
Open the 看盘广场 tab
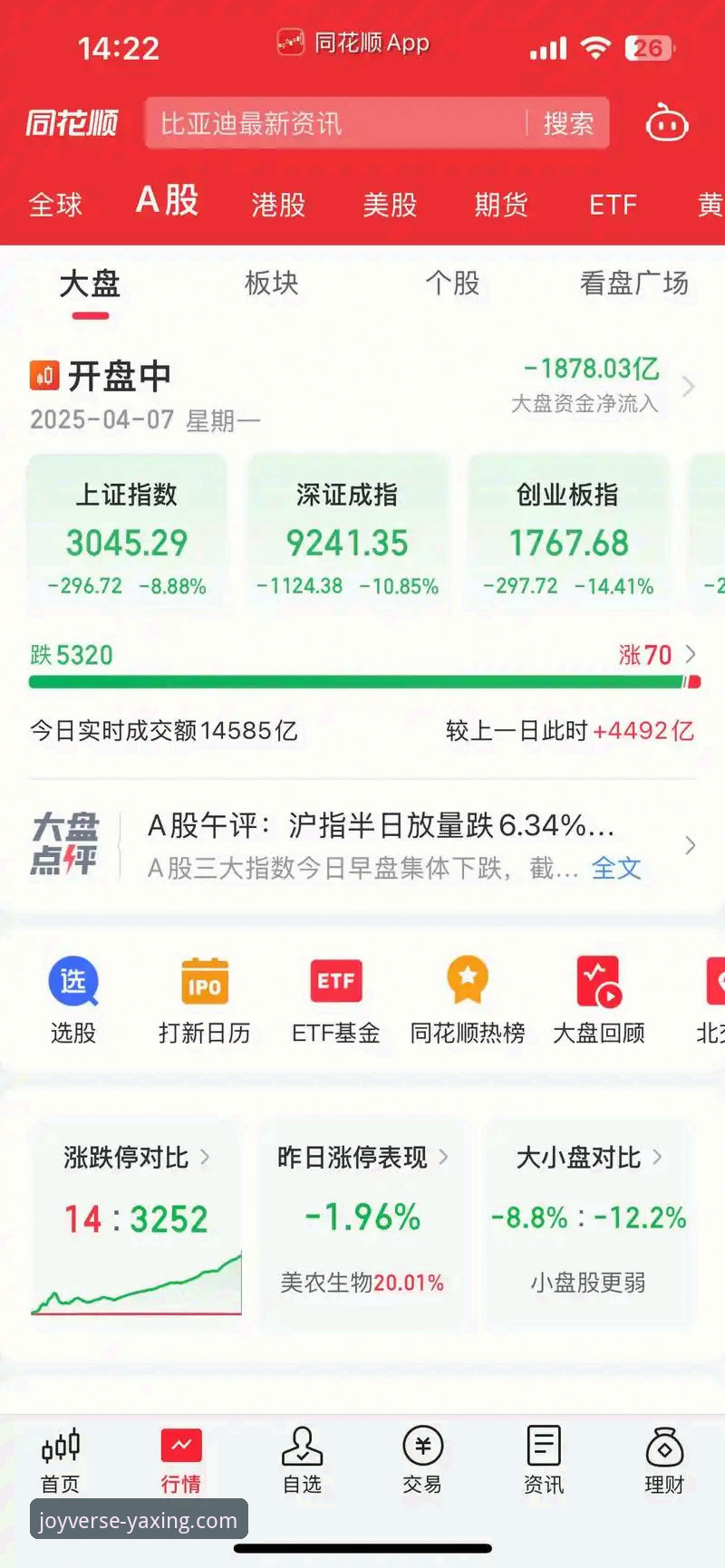point(634,284)
